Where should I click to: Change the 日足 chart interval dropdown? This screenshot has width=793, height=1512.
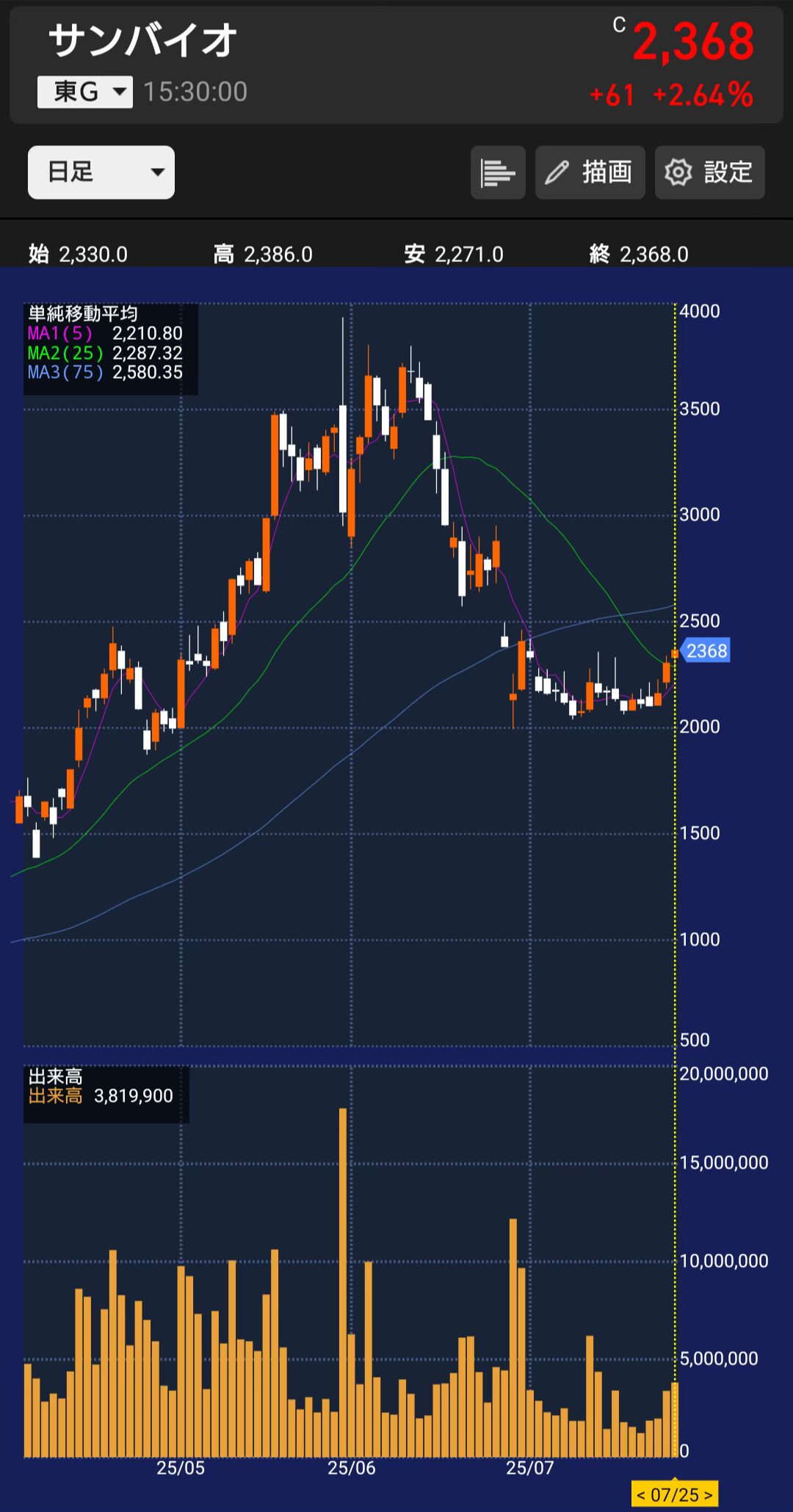[x=101, y=172]
